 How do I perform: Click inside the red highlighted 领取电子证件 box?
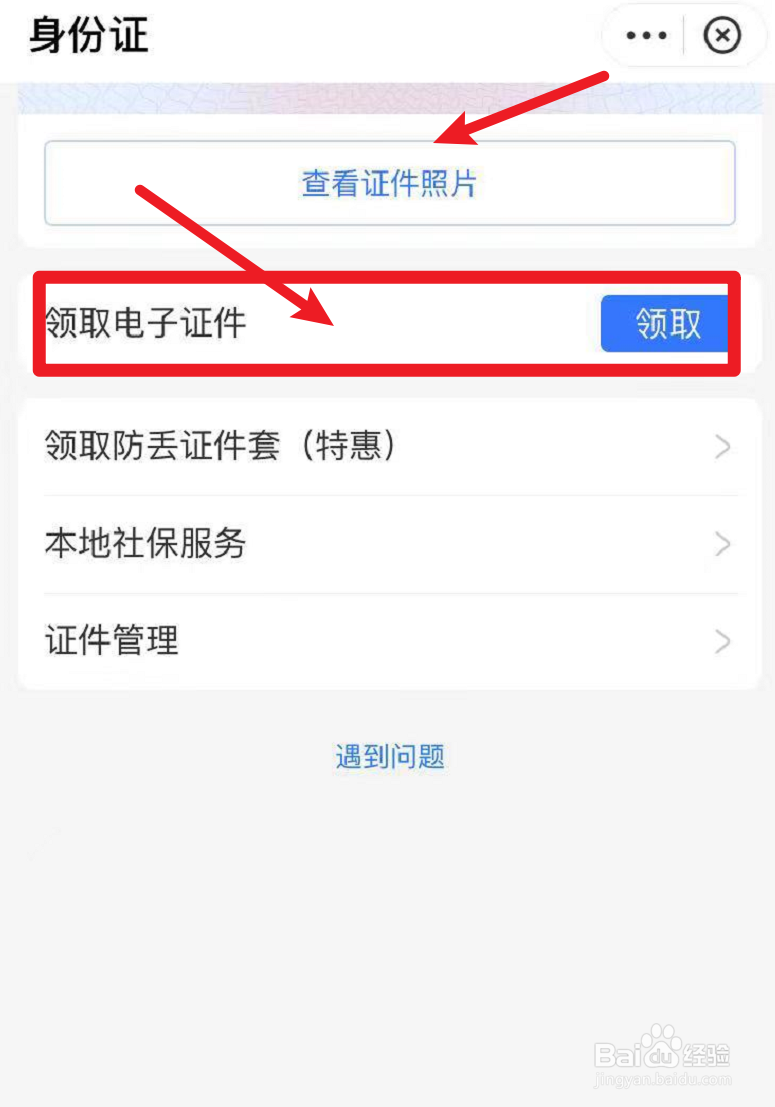[x=388, y=323]
